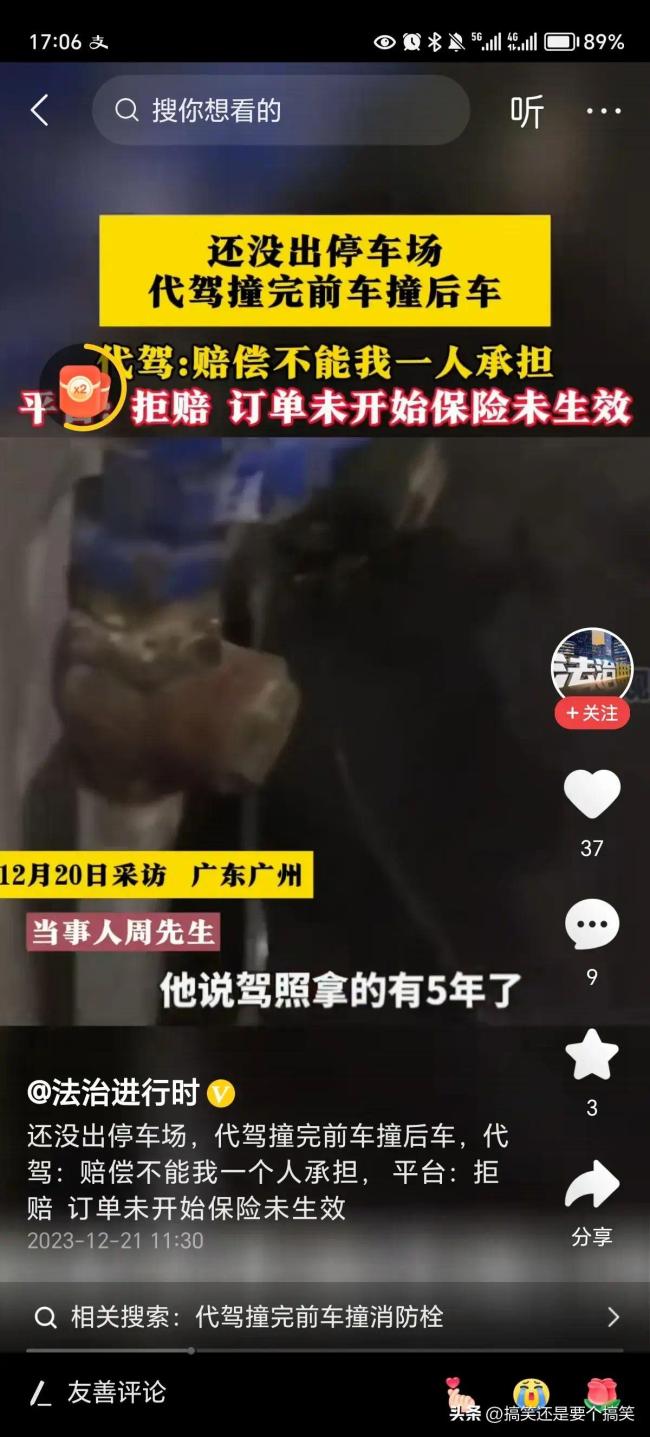
Task: Like this video with the heart
Action: [592, 795]
